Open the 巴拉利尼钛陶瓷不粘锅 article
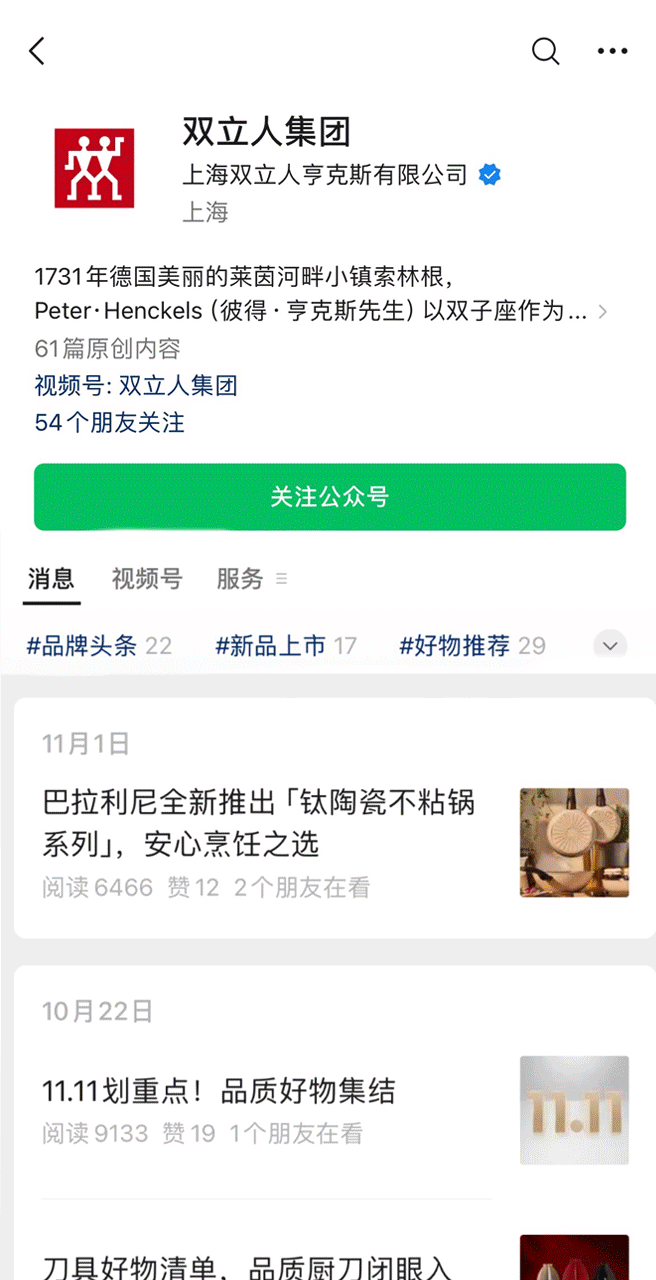The height and width of the screenshot is (1280, 656). pyautogui.click(x=259, y=822)
